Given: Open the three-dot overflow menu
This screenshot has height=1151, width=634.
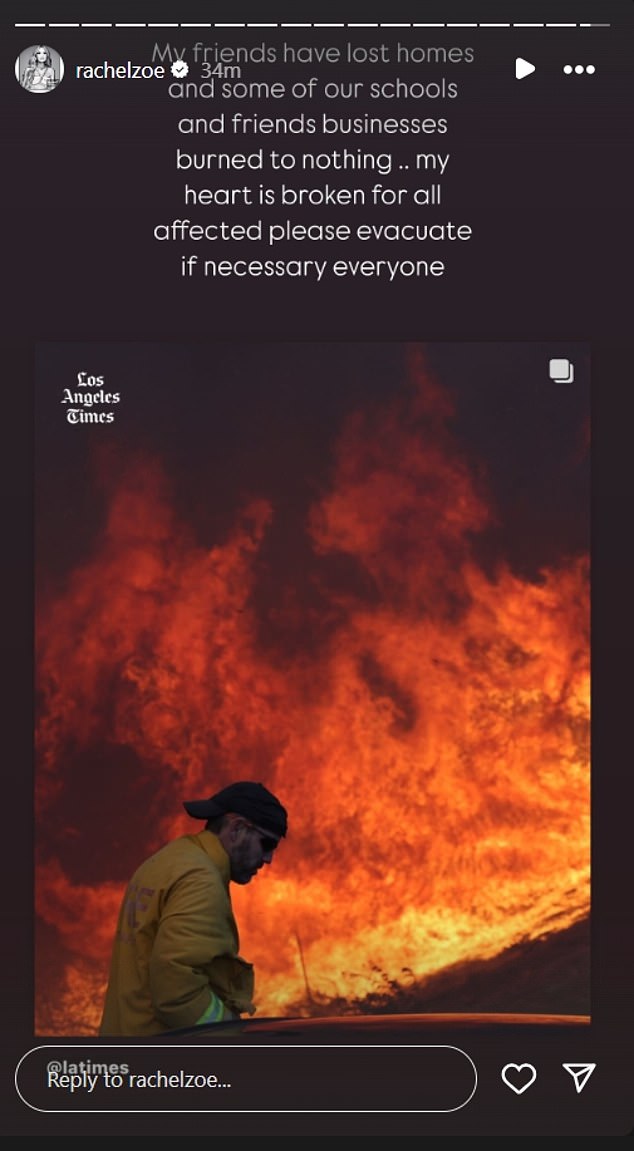Looking at the screenshot, I should click(579, 70).
